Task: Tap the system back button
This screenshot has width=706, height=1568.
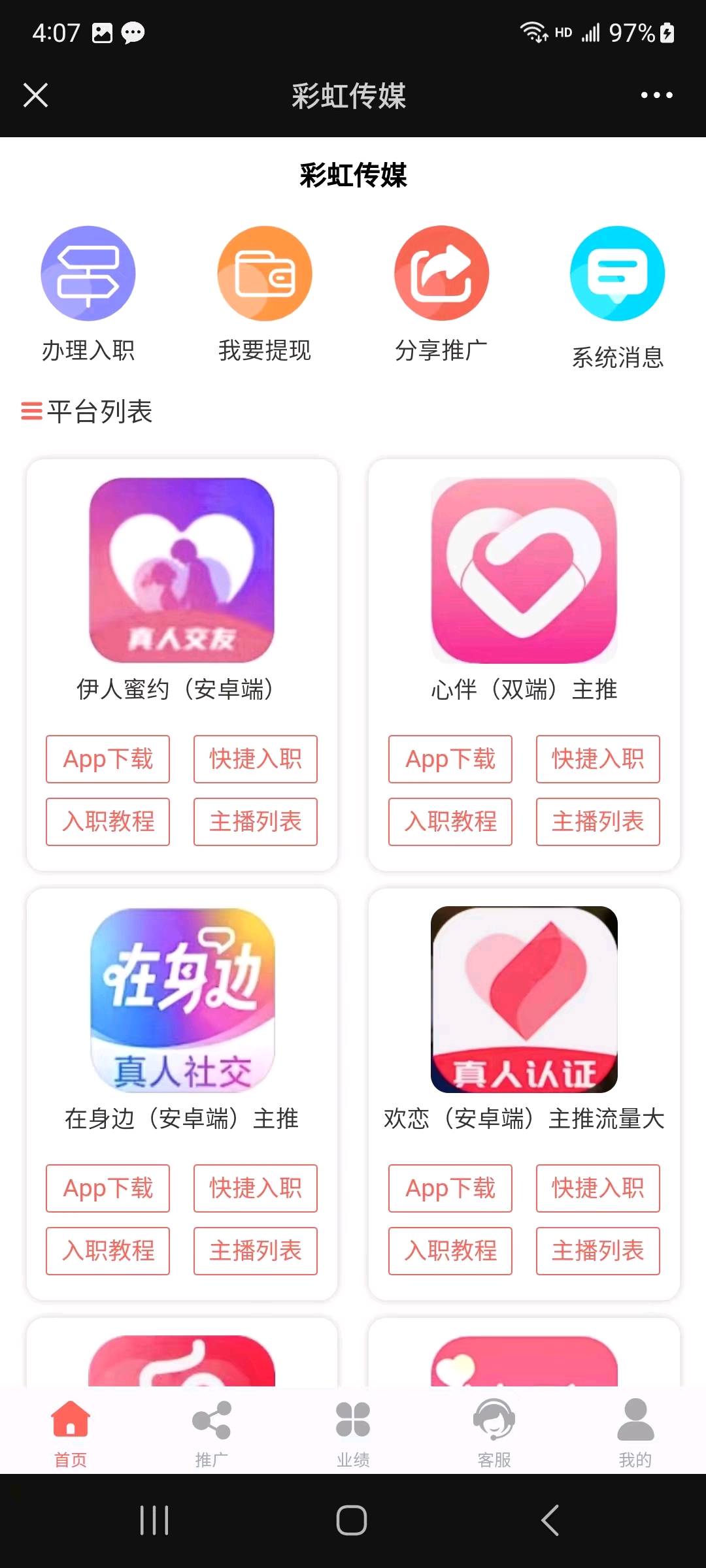Action: (x=550, y=1520)
